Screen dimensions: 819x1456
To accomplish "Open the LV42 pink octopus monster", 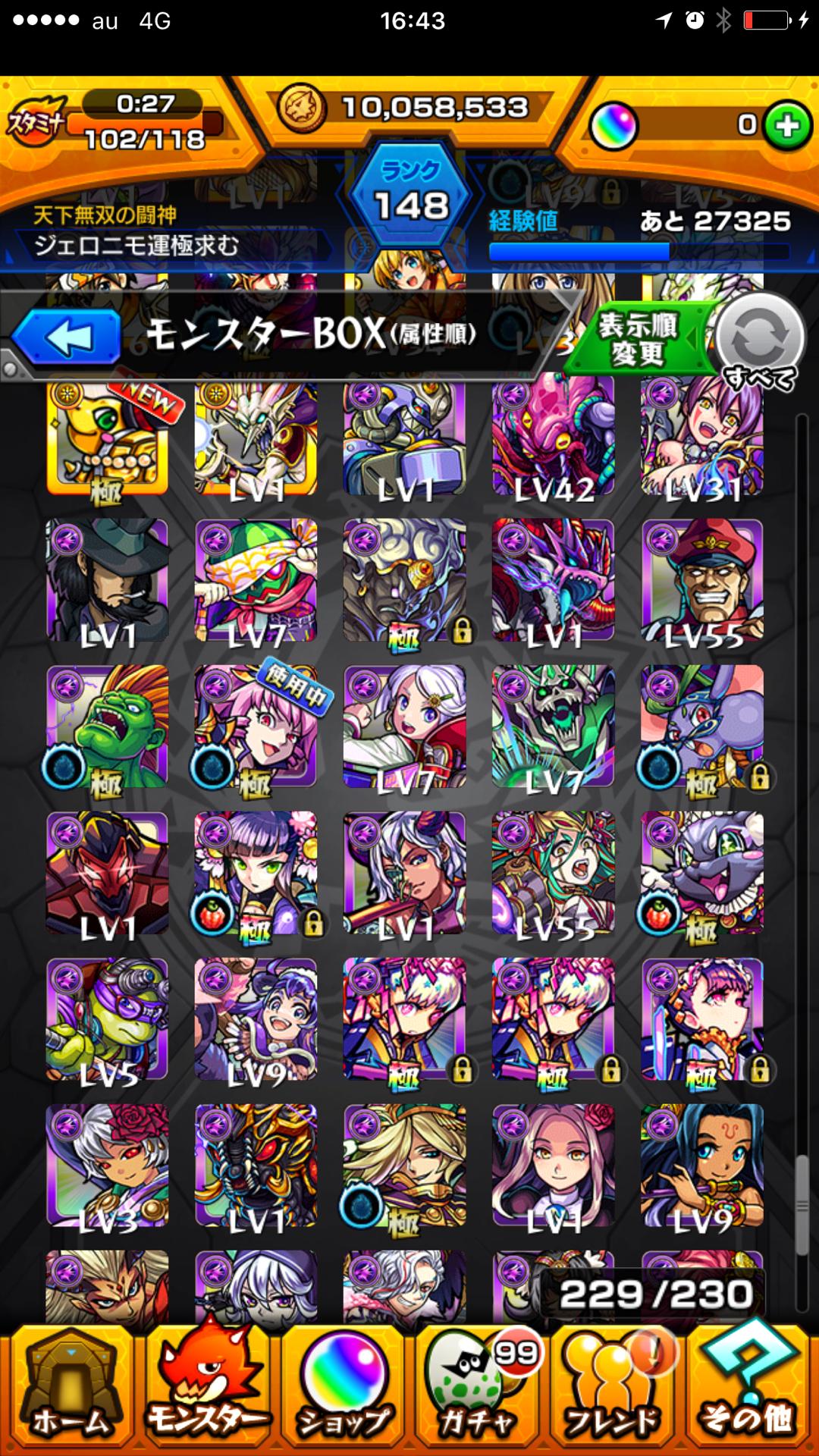I will [x=553, y=440].
